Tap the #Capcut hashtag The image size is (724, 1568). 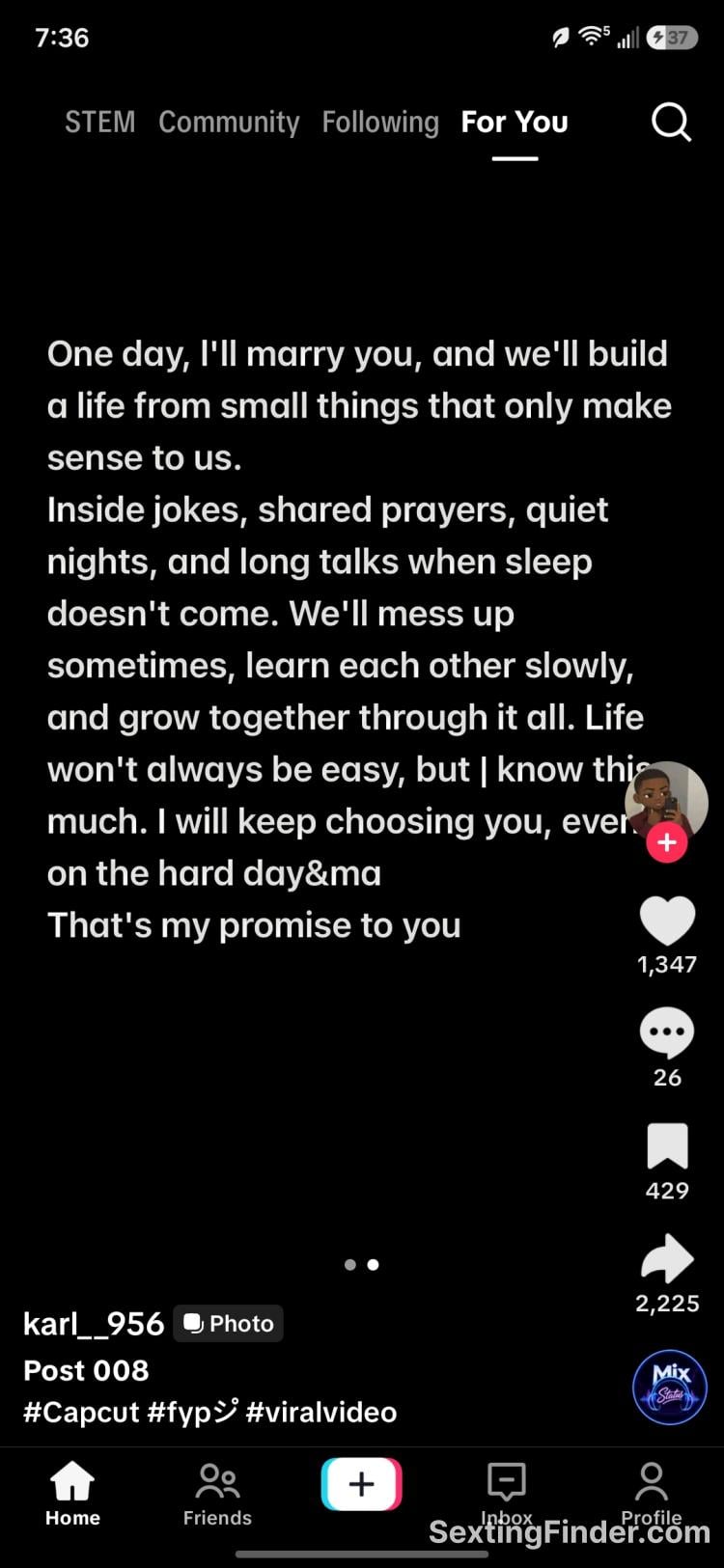coord(81,1412)
